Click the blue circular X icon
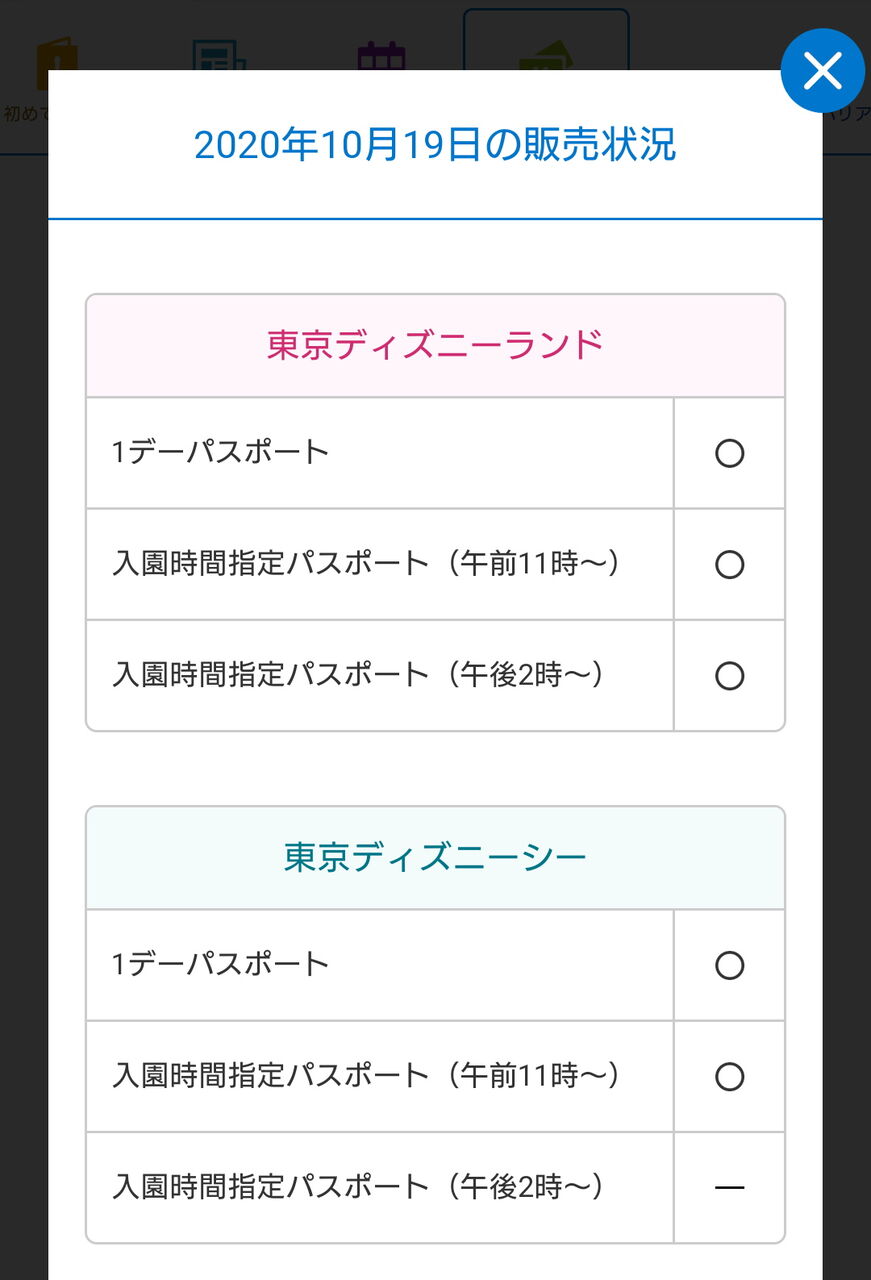Image resolution: width=871 pixels, height=1280 pixels. (822, 71)
